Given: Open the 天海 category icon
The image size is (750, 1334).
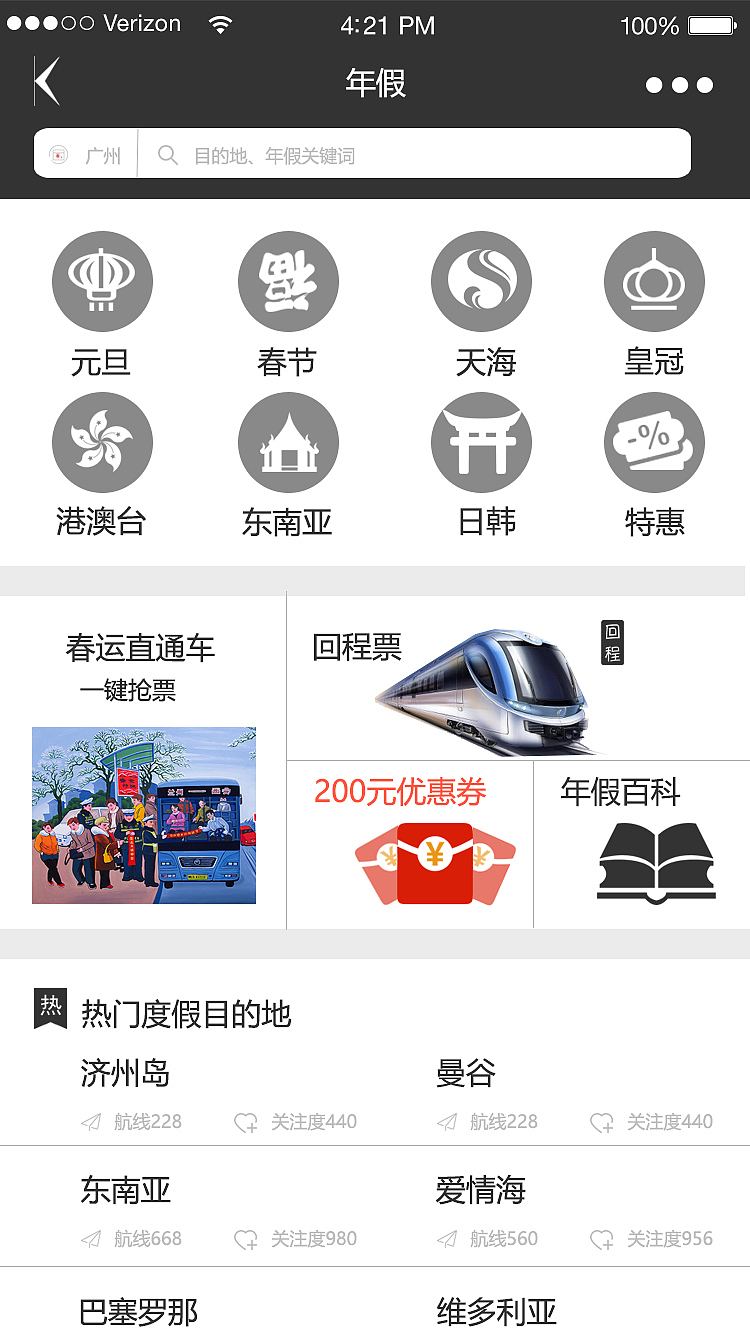Looking at the screenshot, I should (481, 281).
